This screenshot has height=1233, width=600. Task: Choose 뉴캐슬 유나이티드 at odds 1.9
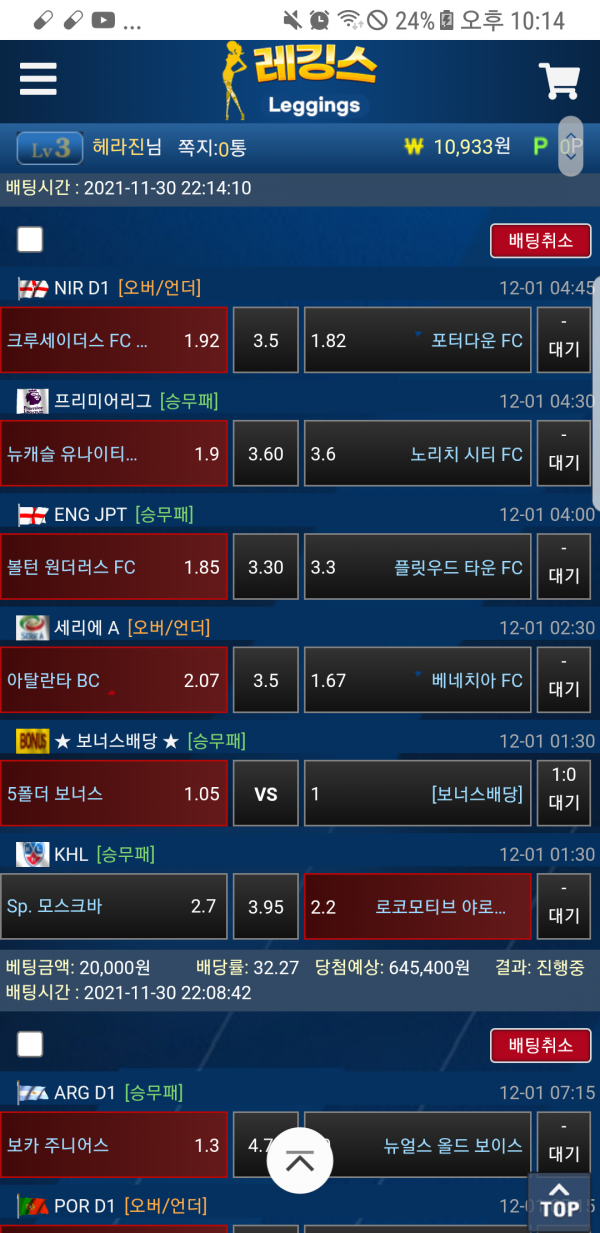click(114, 454)
